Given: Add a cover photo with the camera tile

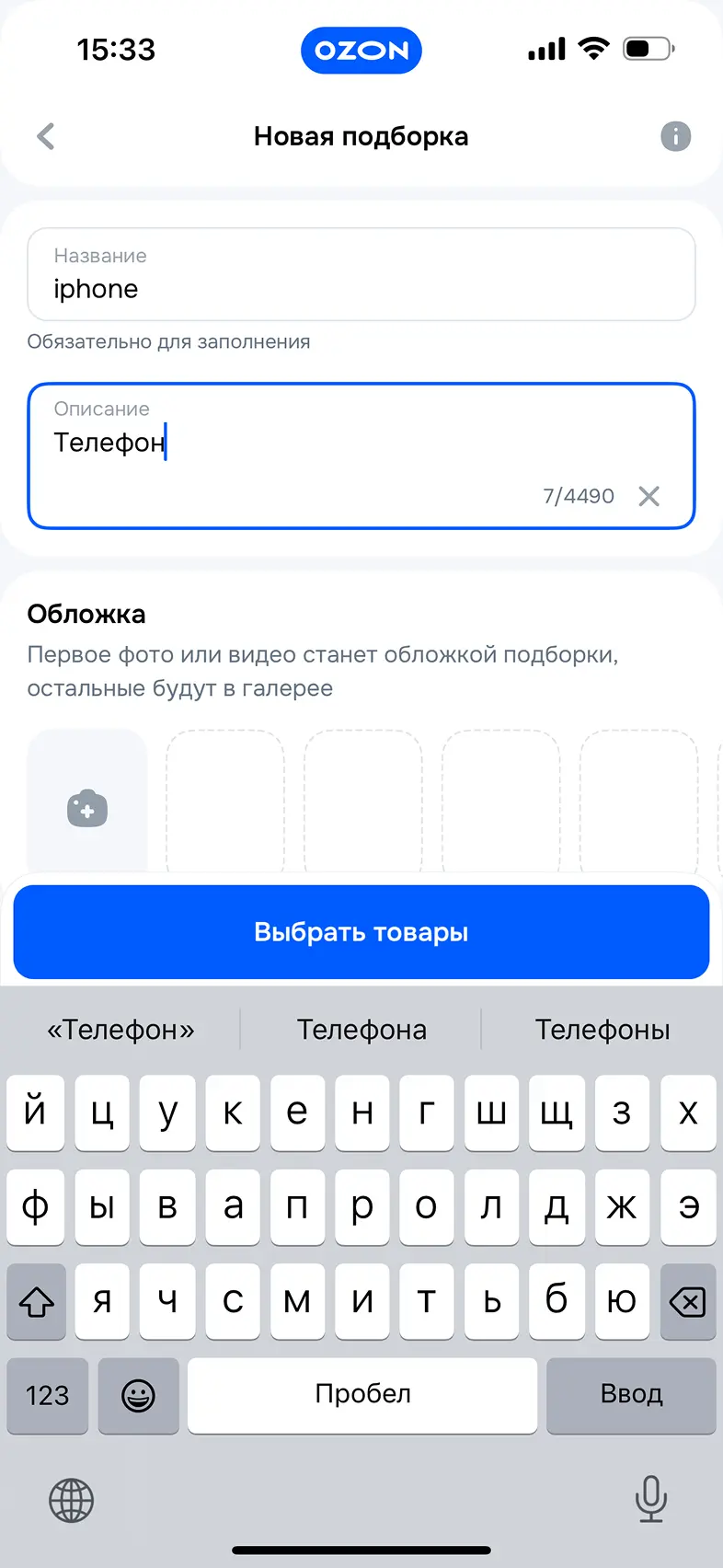Looking at the screenshot, I should click(x=87, y=808).
